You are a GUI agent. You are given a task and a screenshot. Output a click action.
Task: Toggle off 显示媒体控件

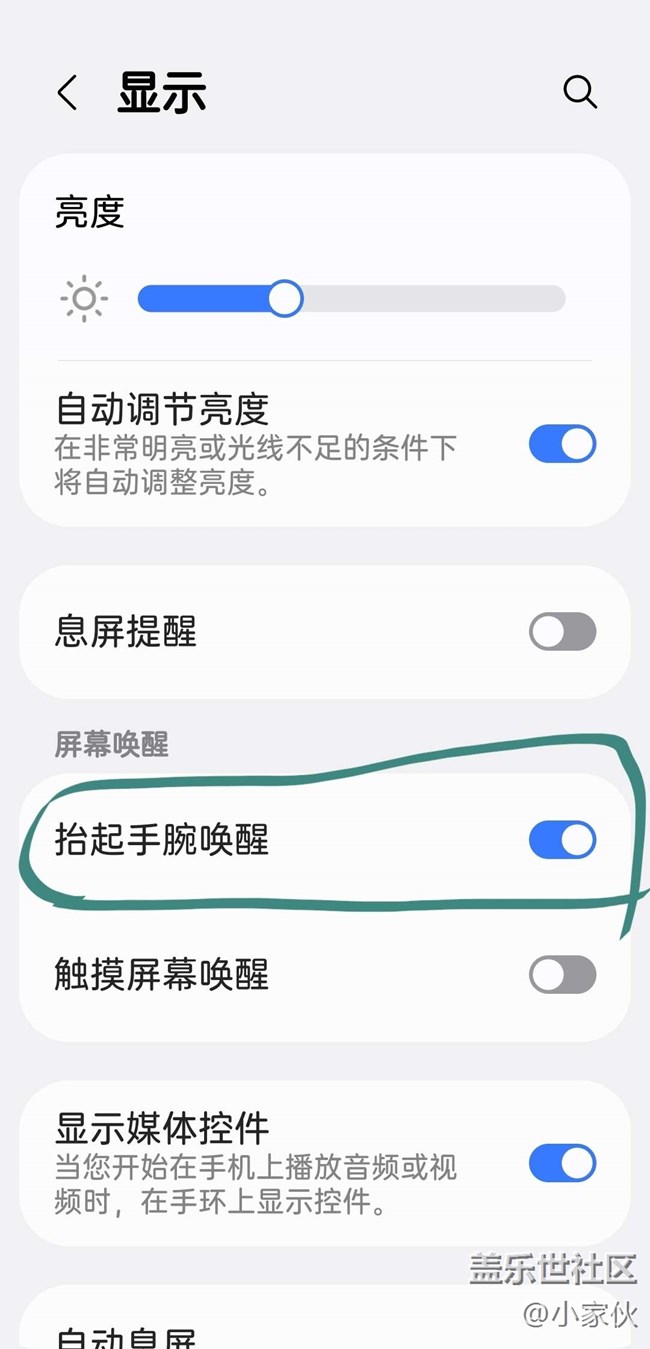pyautogui.click(x=562, y=1163)
